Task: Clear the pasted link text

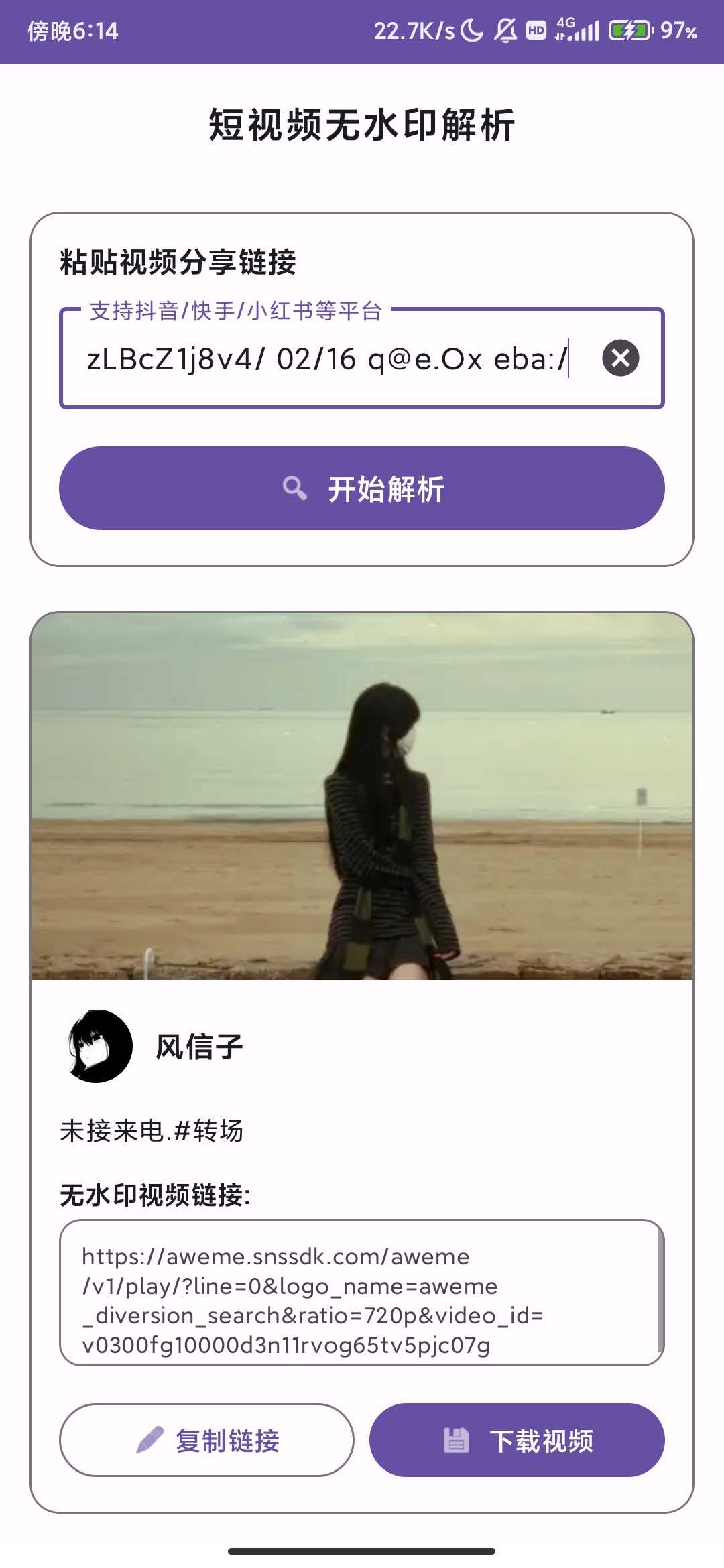Action: tap(620, 358)
